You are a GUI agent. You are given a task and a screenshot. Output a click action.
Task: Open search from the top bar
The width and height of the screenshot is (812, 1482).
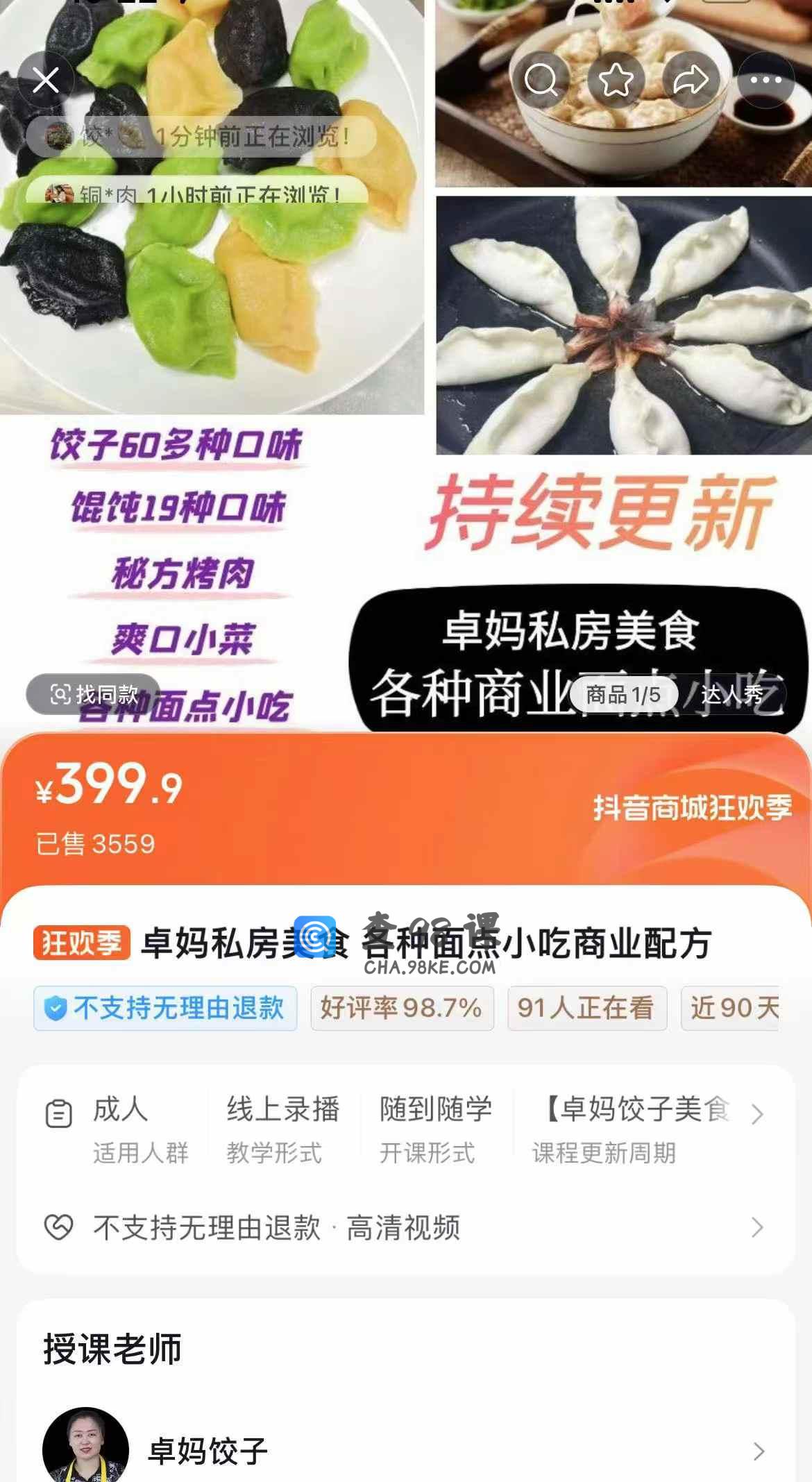[541, 81]
